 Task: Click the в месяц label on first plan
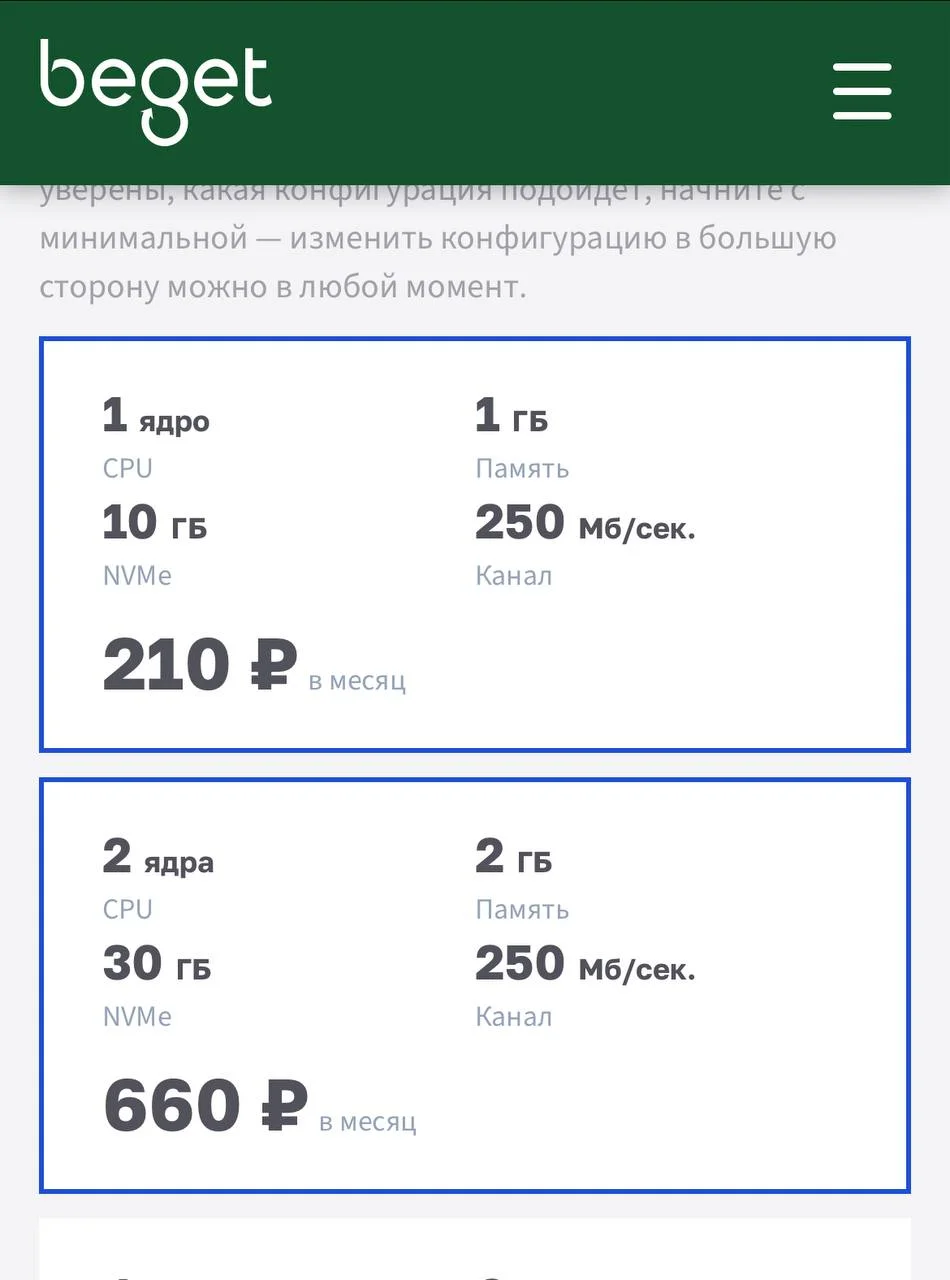point(357,680)
